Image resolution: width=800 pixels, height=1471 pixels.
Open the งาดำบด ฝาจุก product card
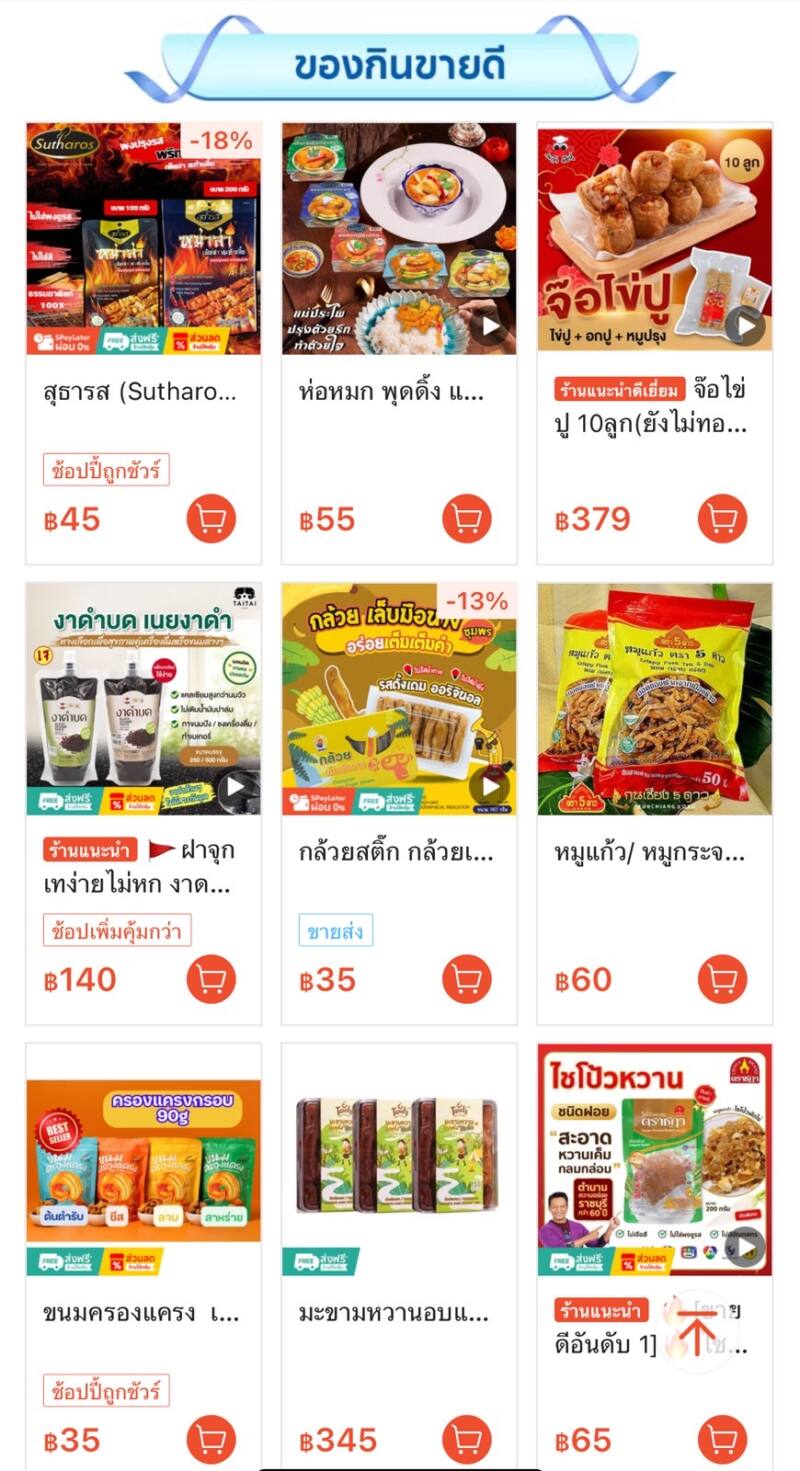pos(143,700)
